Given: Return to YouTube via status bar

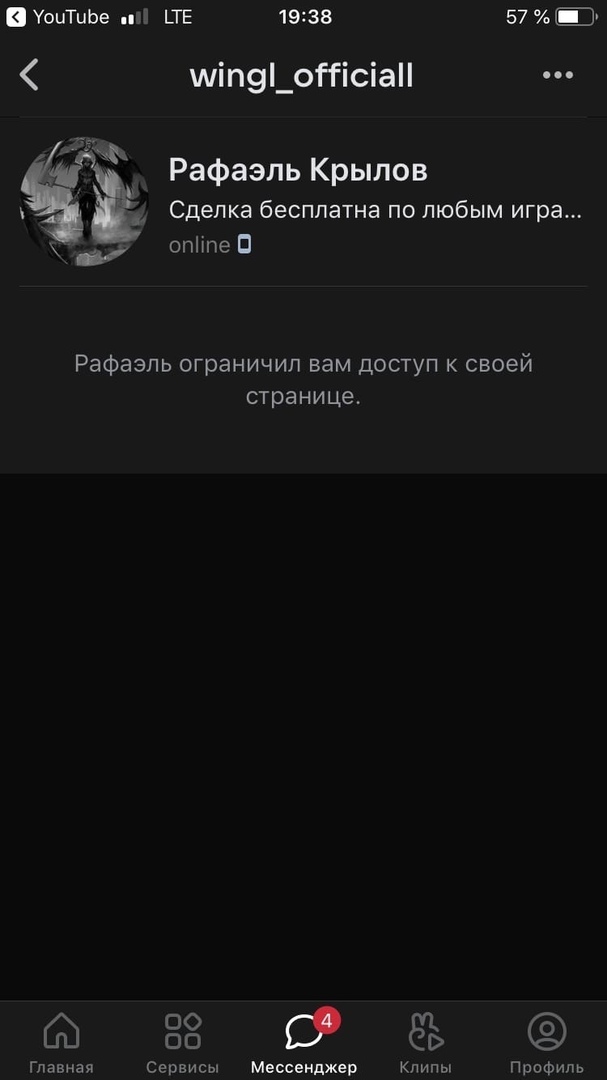Looking at the screenshot, I should click(58, 17).
